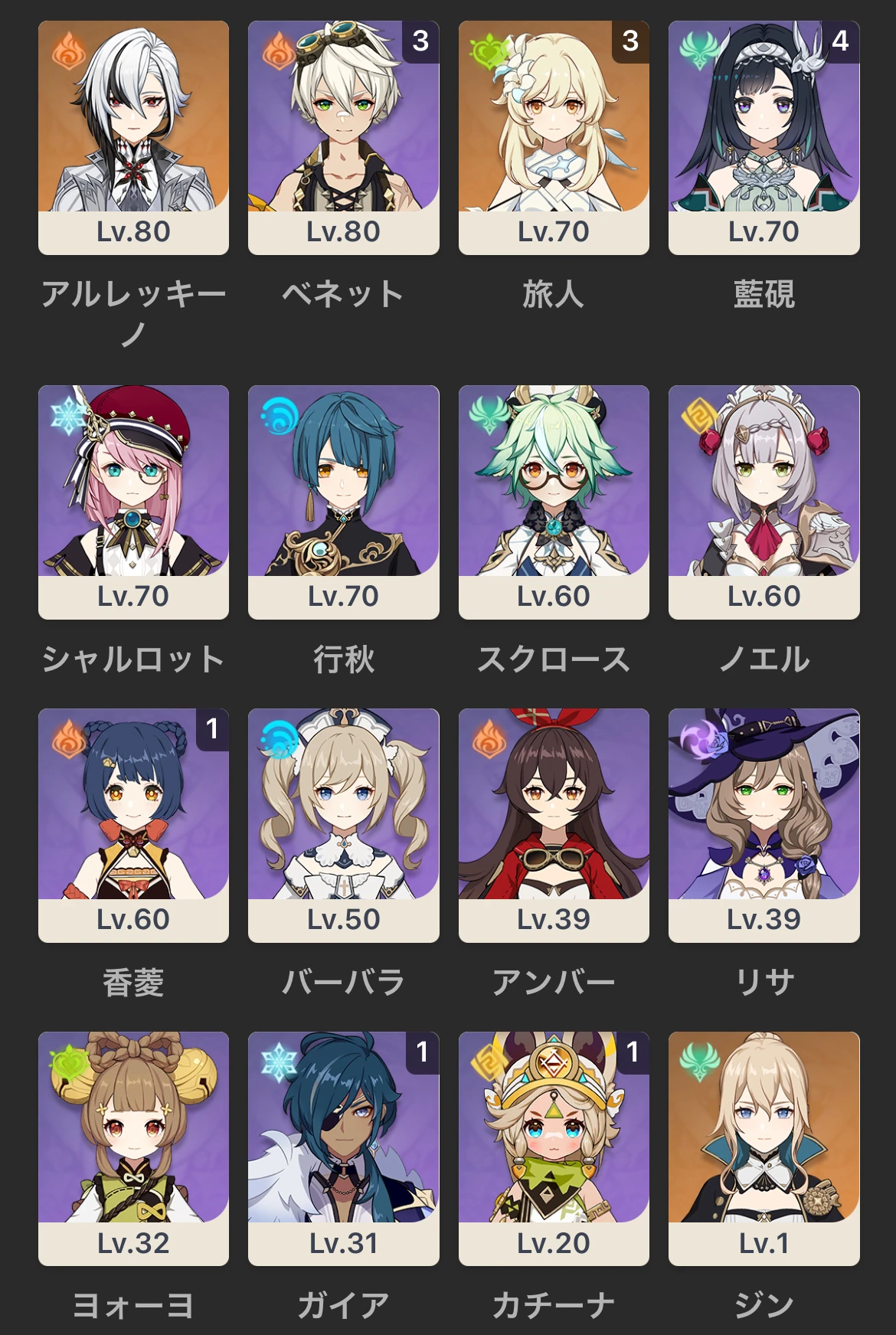Image resolution: width=896 pixels, height=1335 pixels.
Task: Select the ベネット character card
Action: pos(343,138)
